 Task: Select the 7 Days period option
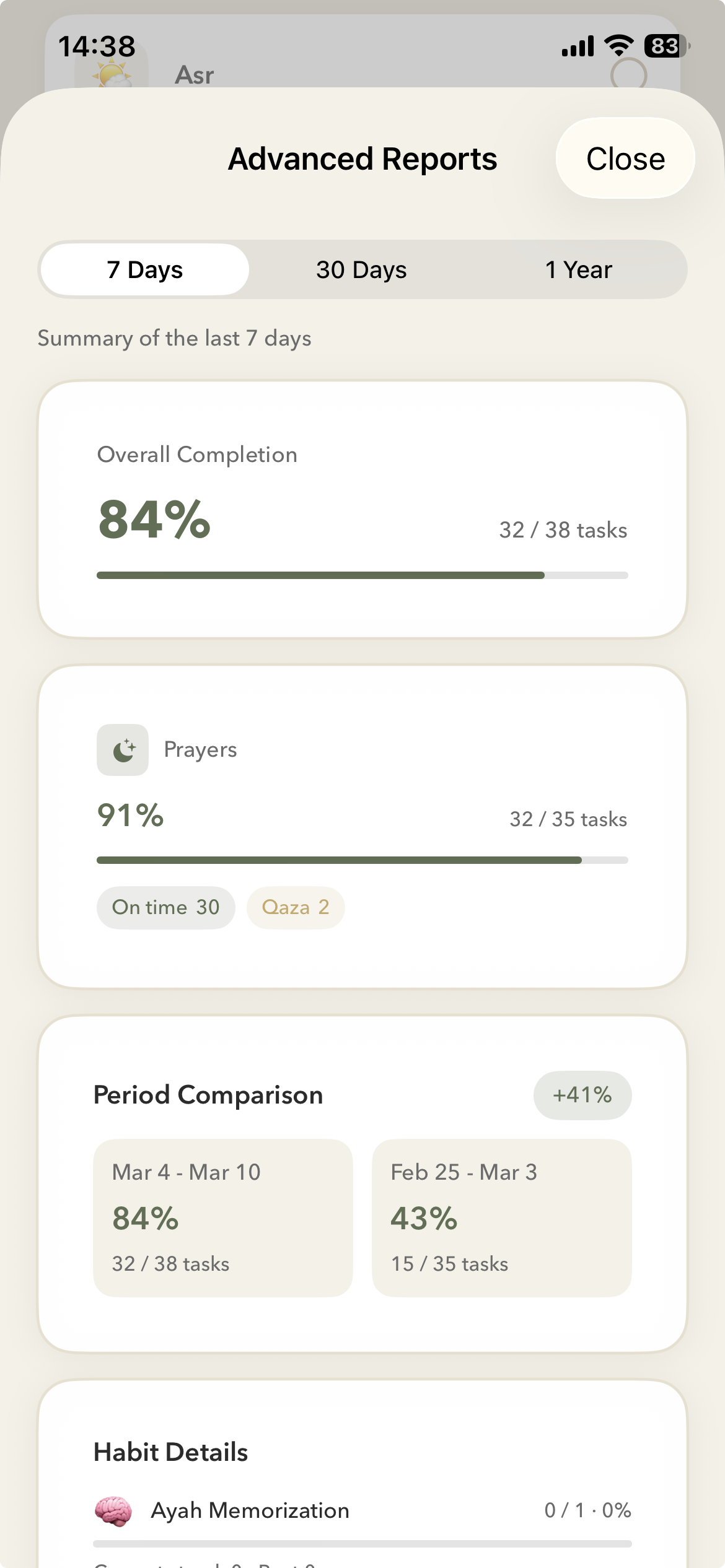144,269
